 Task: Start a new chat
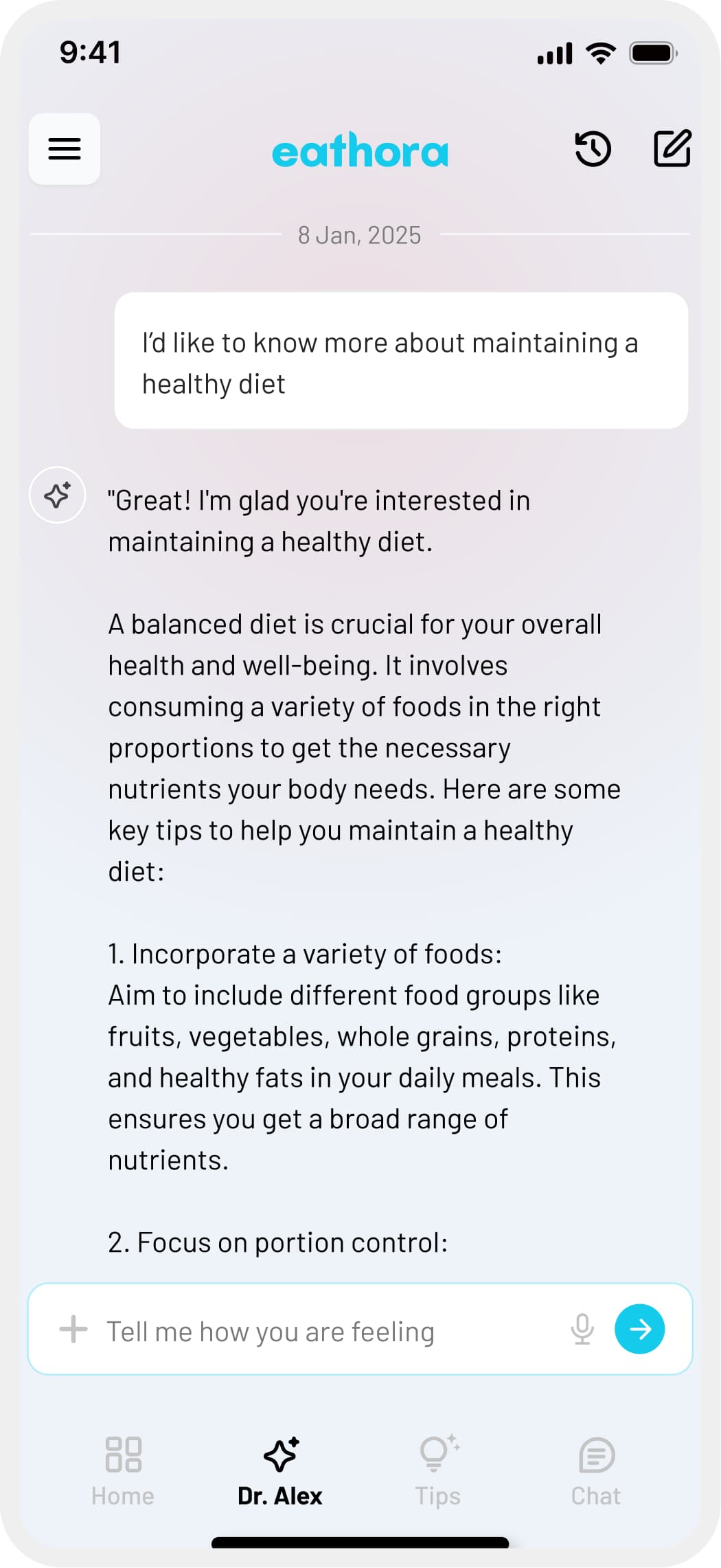coord(672,148)
